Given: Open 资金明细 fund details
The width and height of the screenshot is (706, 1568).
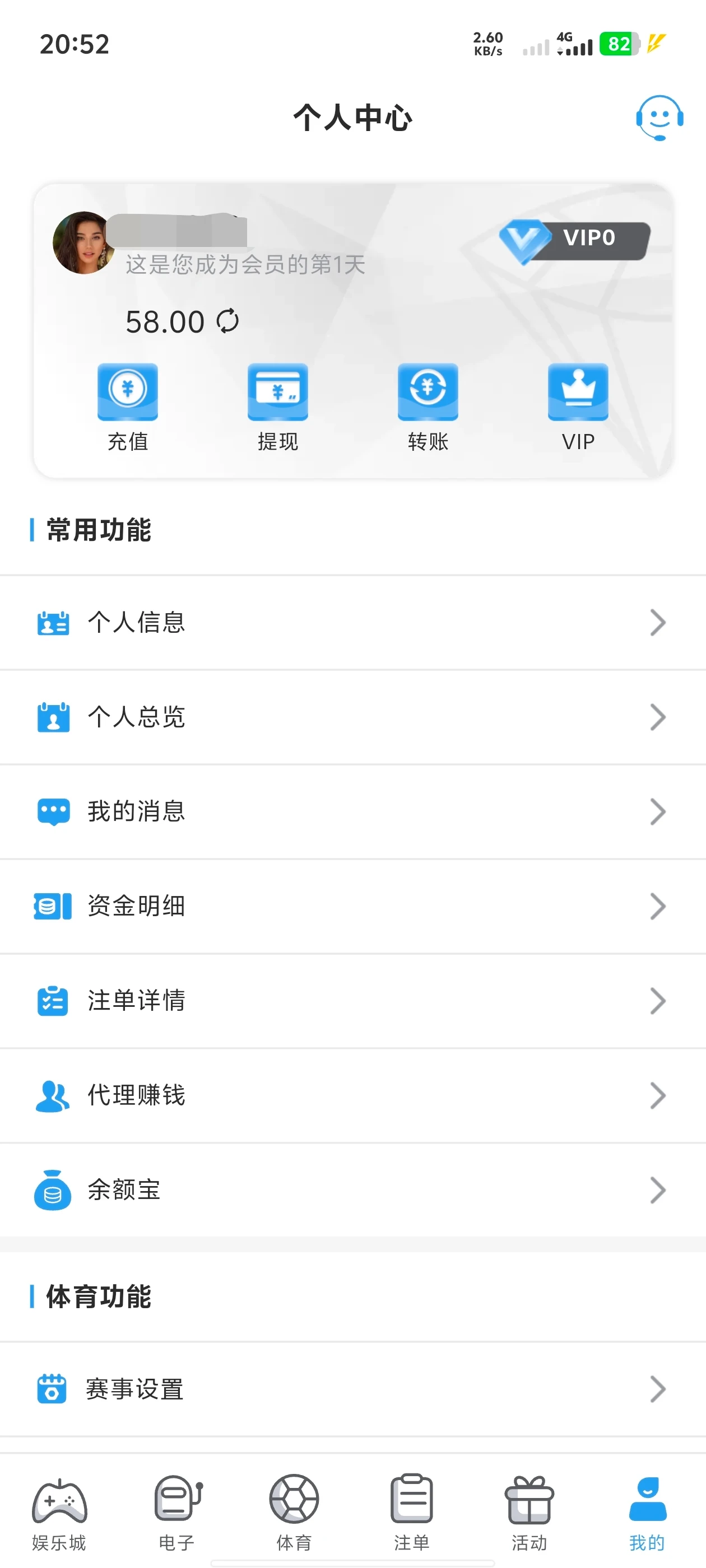Looking at the screenshot, I should pyautogui.click(x=352, y=906).
